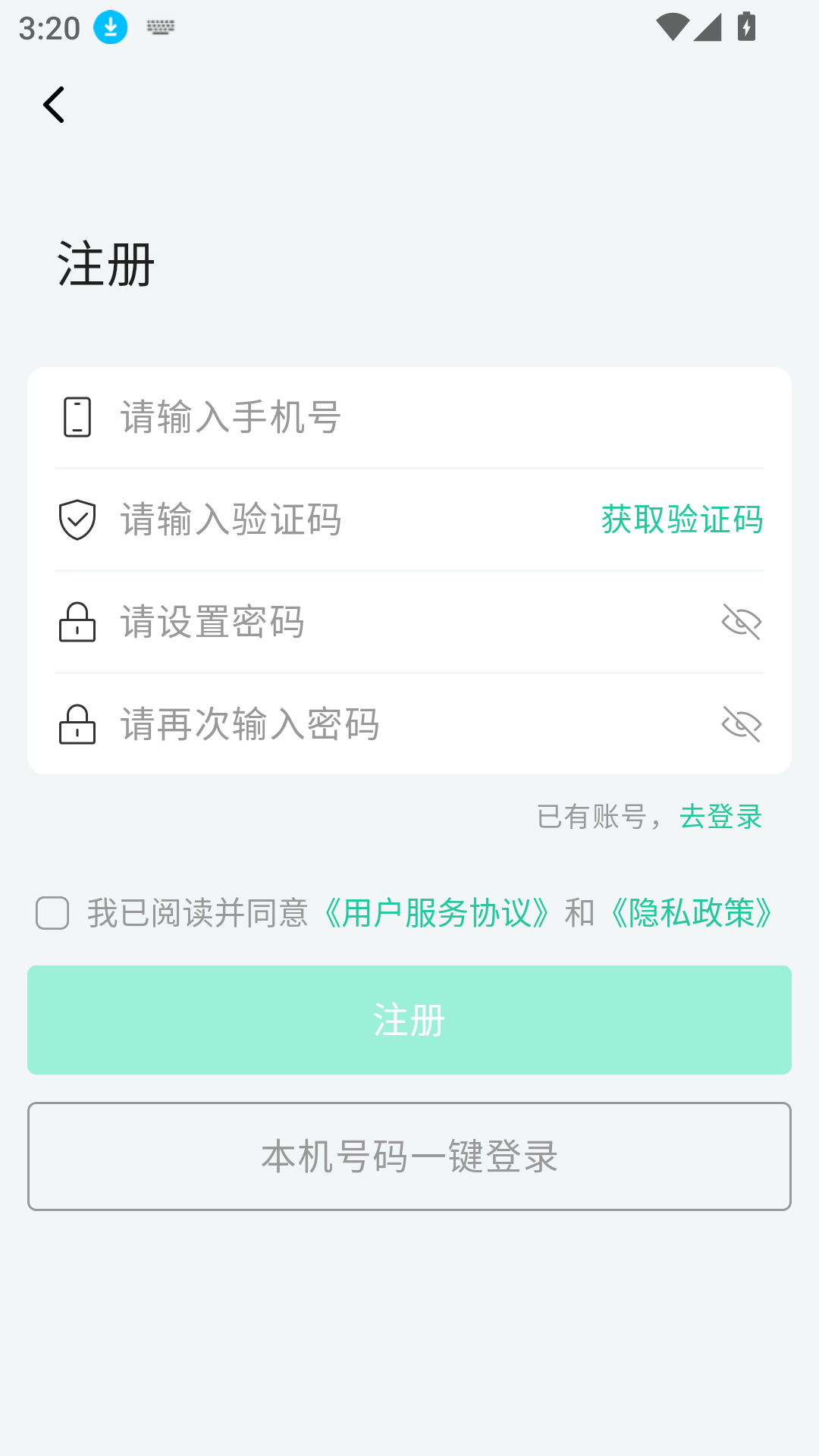Show the password for 请再次输入密码 field

pyautogui.click(x=739, y=724)
